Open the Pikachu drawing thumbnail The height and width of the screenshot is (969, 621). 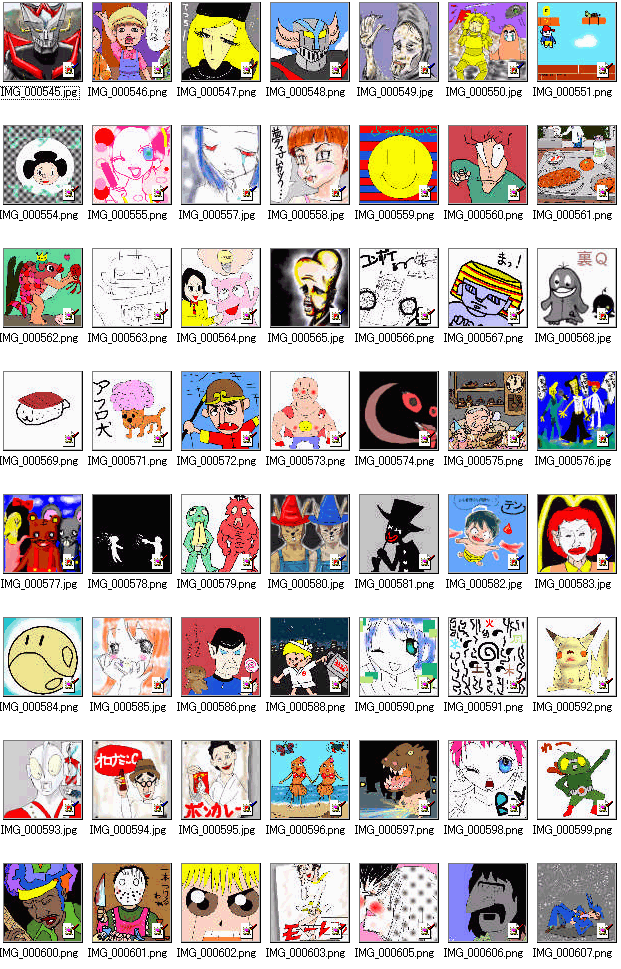tap(576, 656)
